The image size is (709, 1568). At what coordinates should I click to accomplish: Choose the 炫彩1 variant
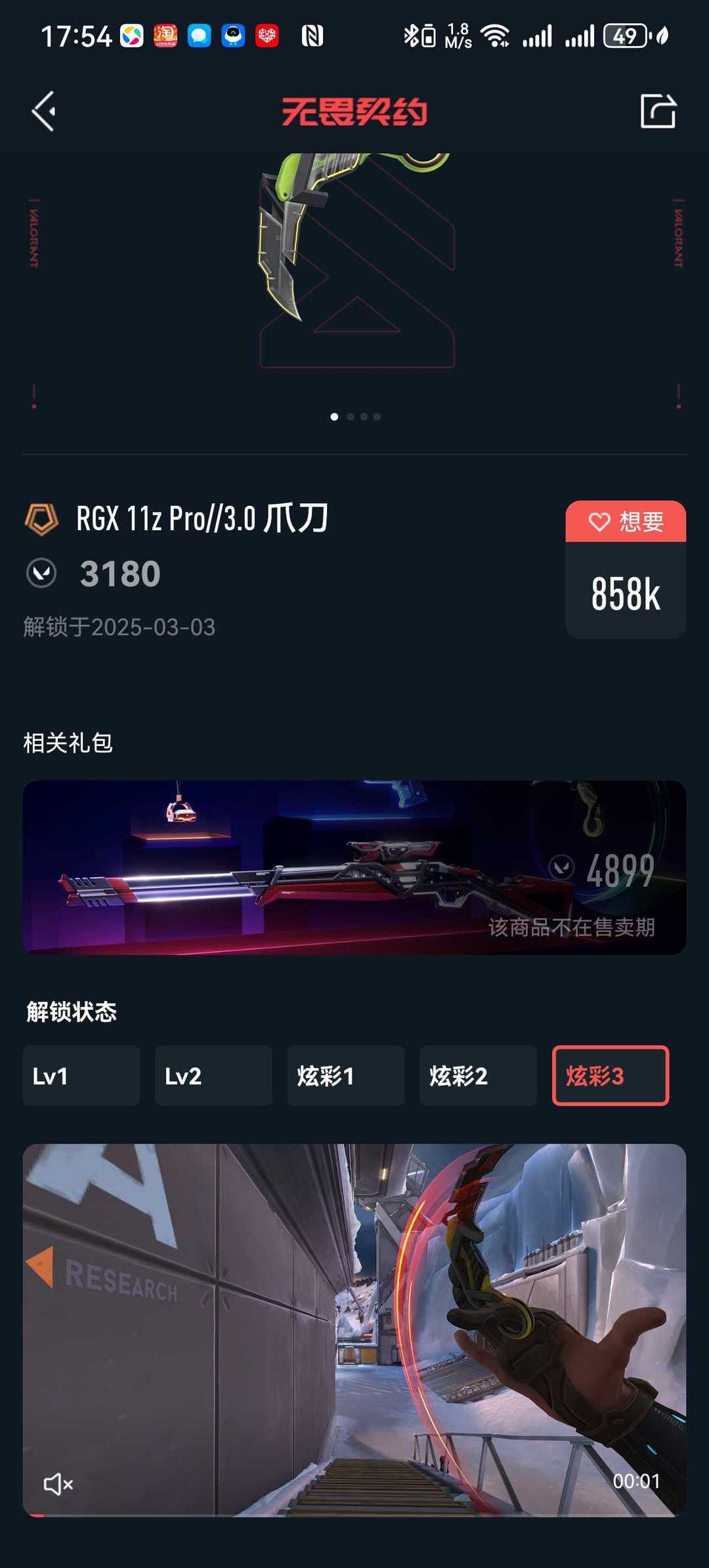[x=346, y=1076]
